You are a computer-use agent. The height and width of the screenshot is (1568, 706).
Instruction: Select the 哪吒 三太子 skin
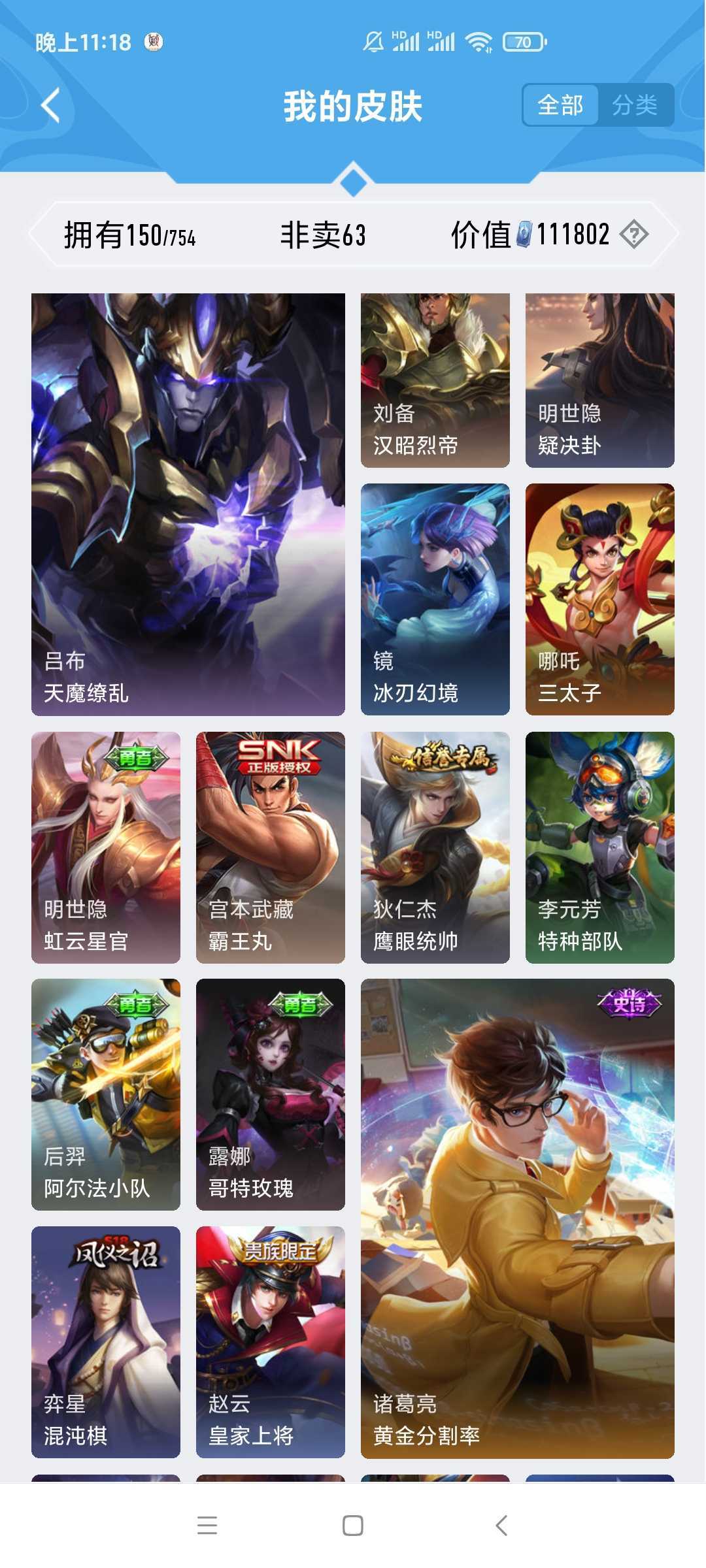coord(600,599)
